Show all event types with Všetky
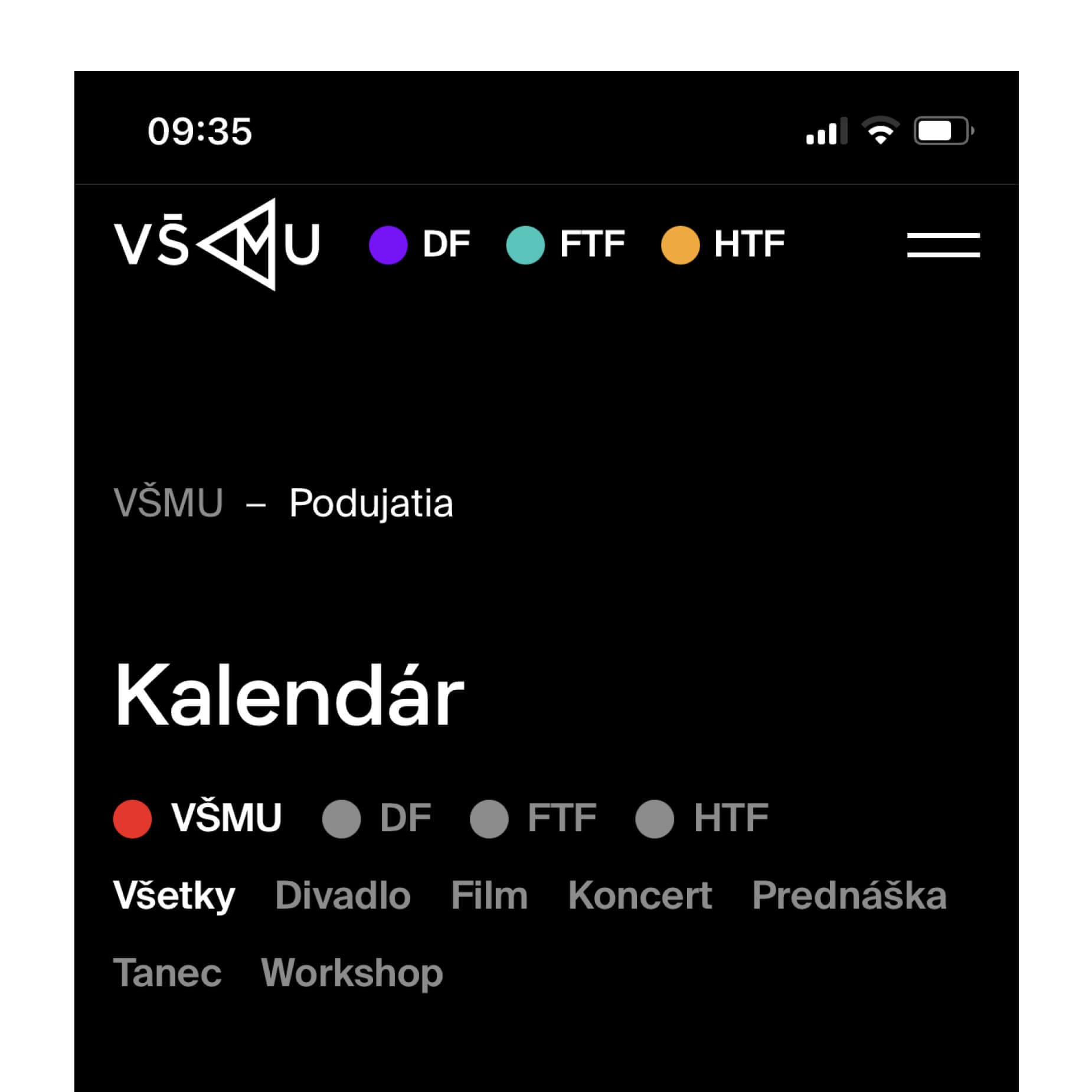Image resolution: width=1092 pixels, height=1092 pixels. tap(174, 895)
